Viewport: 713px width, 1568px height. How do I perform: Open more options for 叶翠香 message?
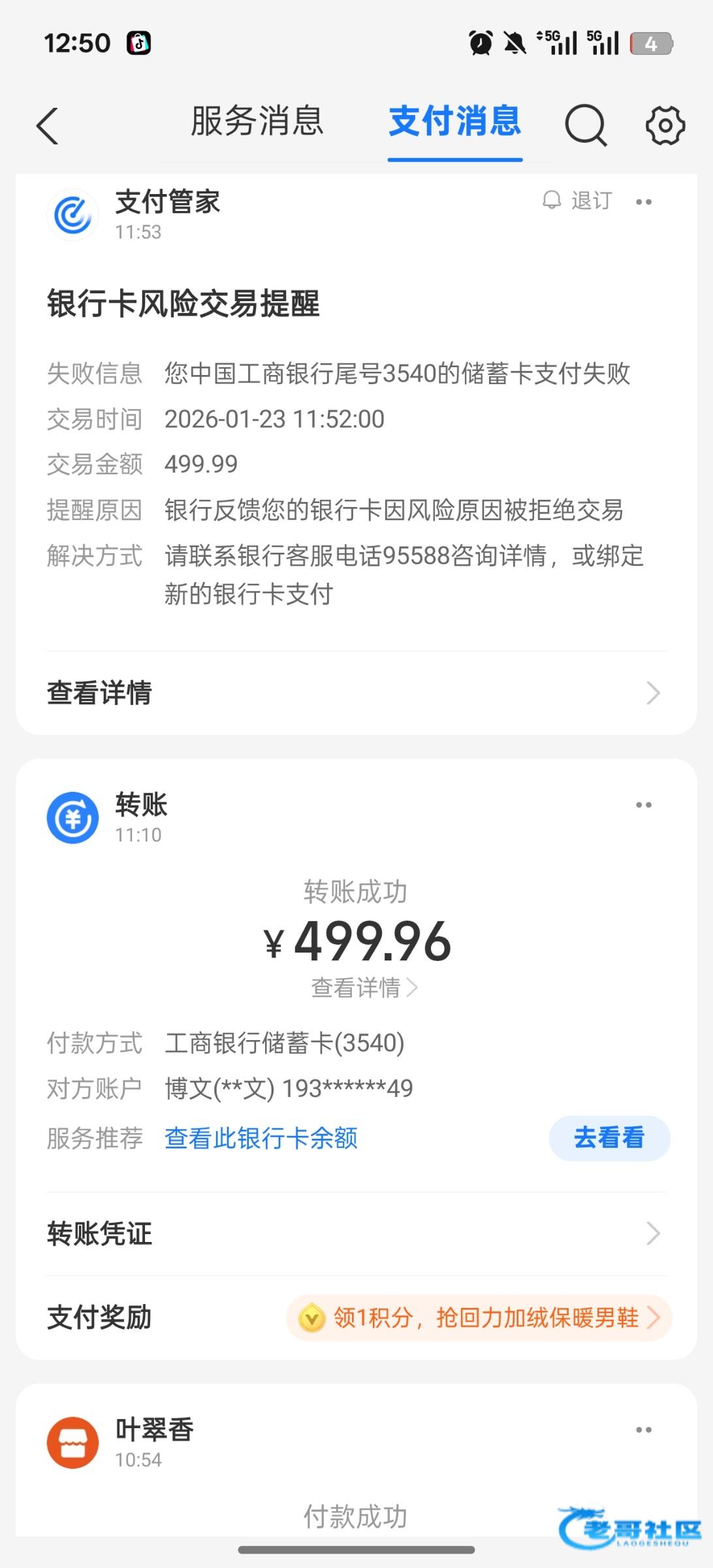click(644, 1429)
